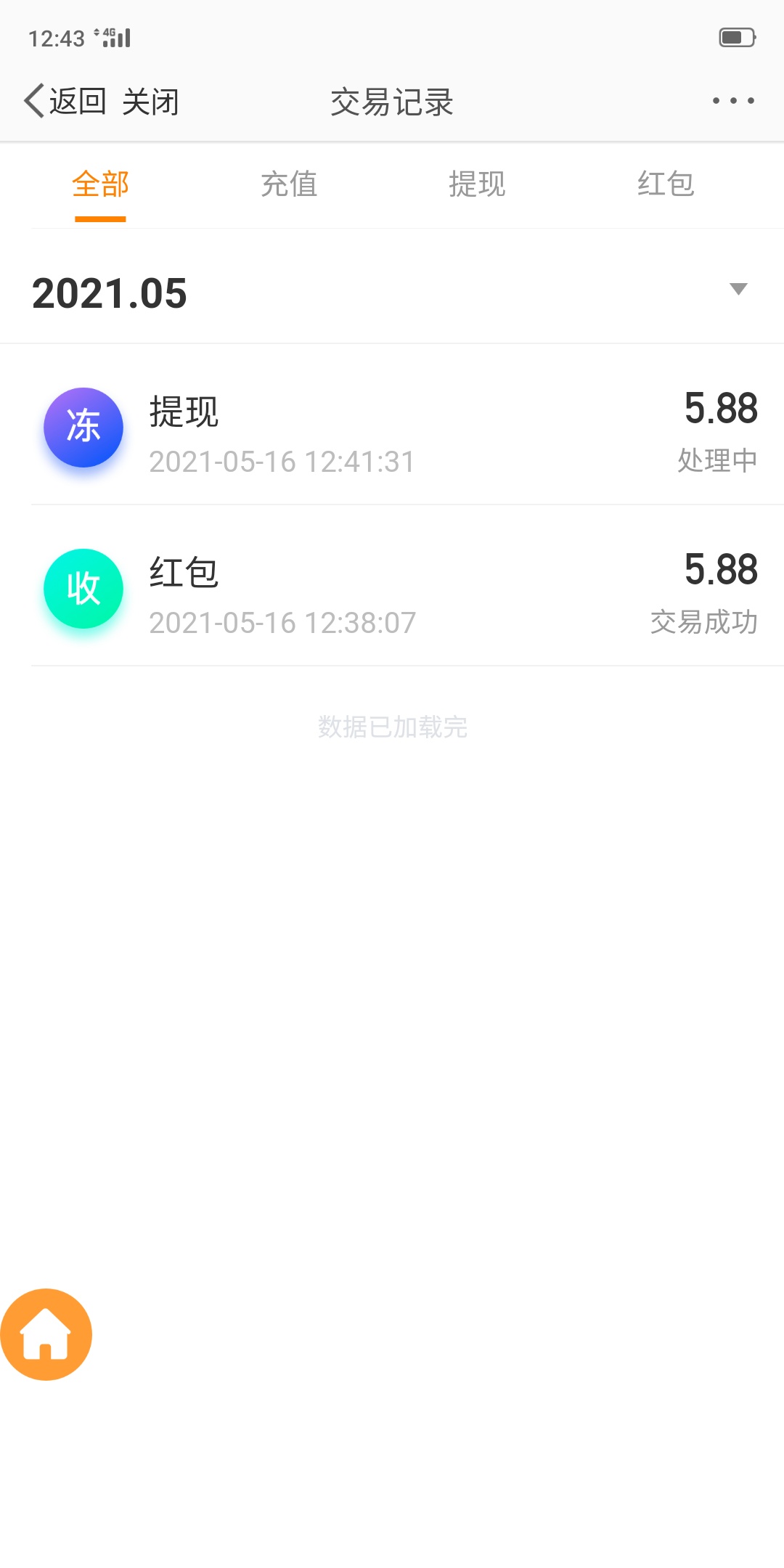Select the 提现 tab

(477, 185)
